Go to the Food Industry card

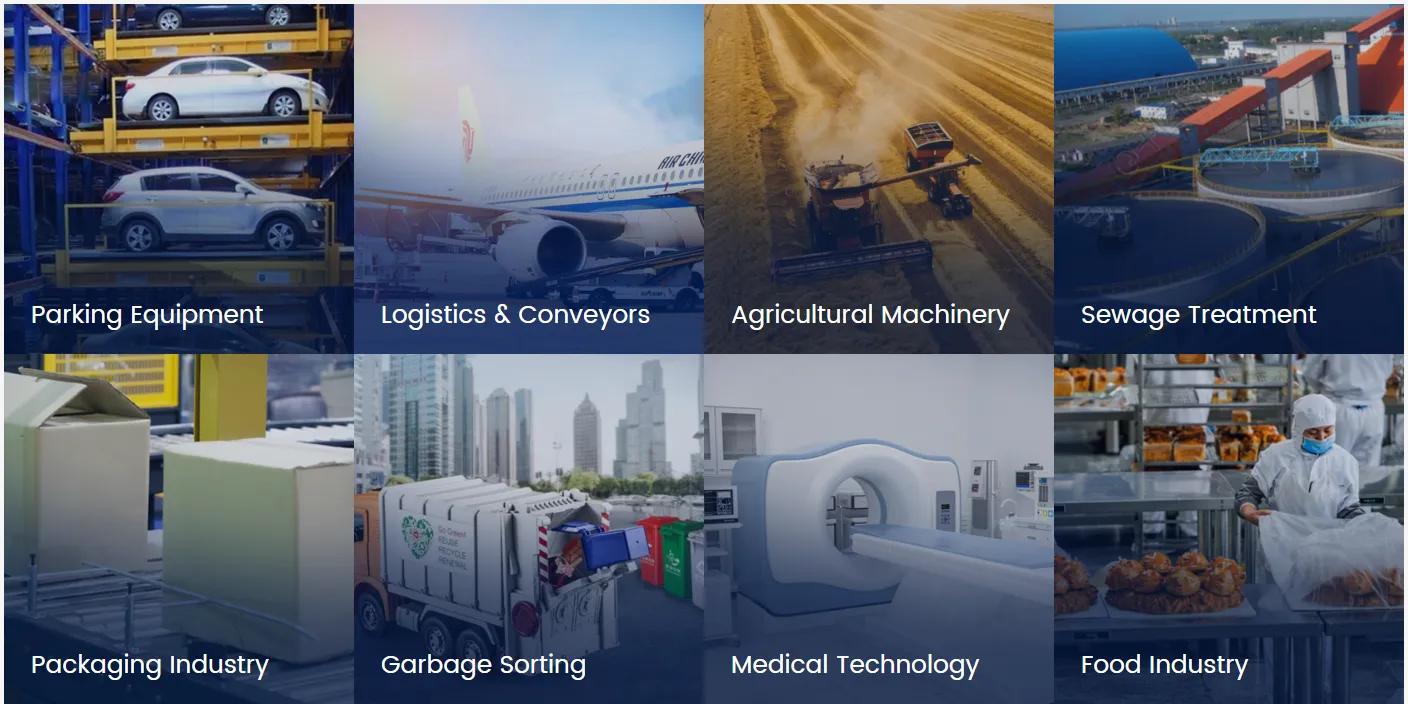click(x=1229, y=530)
